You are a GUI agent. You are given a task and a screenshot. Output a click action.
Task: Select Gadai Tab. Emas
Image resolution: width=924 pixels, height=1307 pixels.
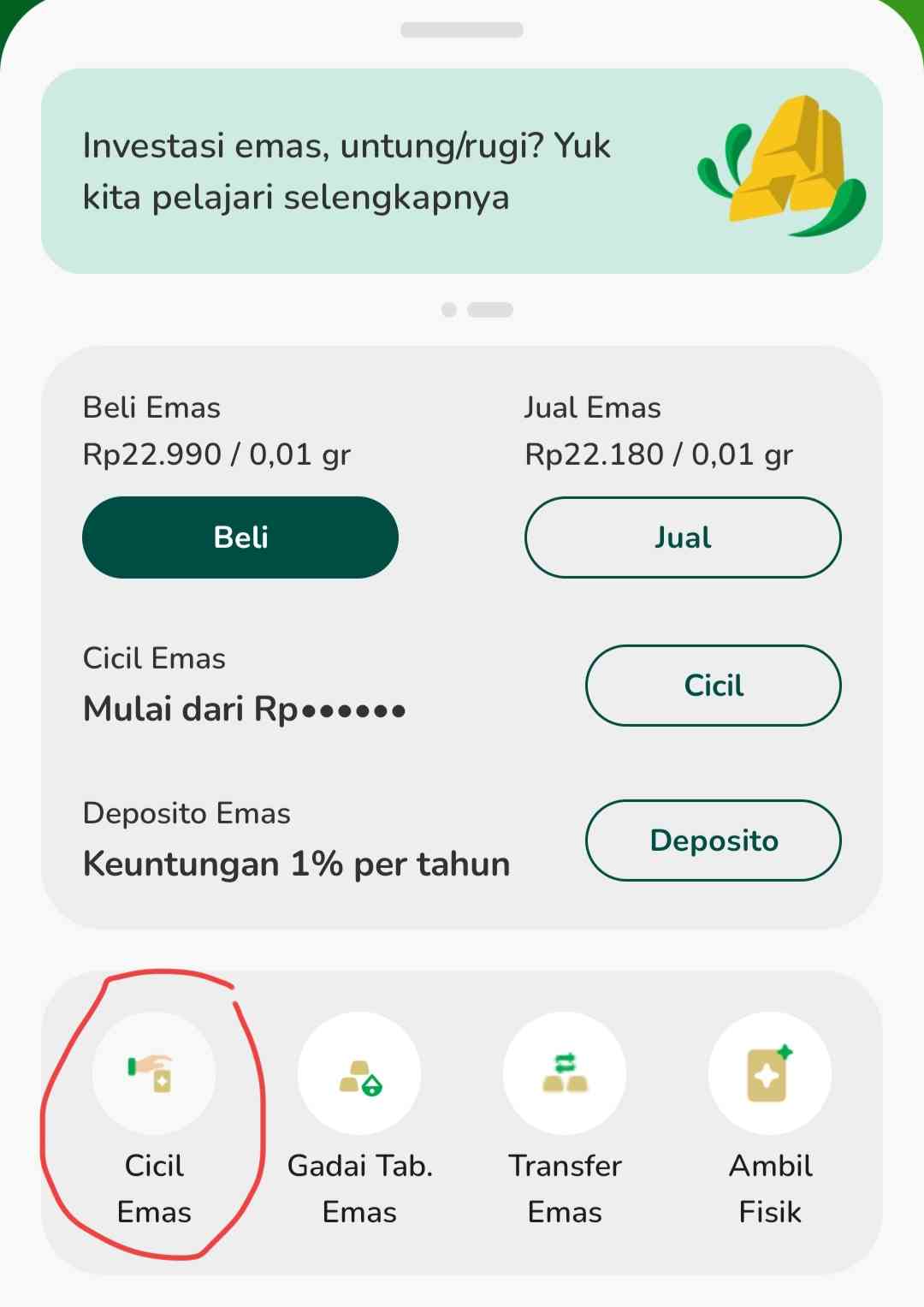[359, 1074]
